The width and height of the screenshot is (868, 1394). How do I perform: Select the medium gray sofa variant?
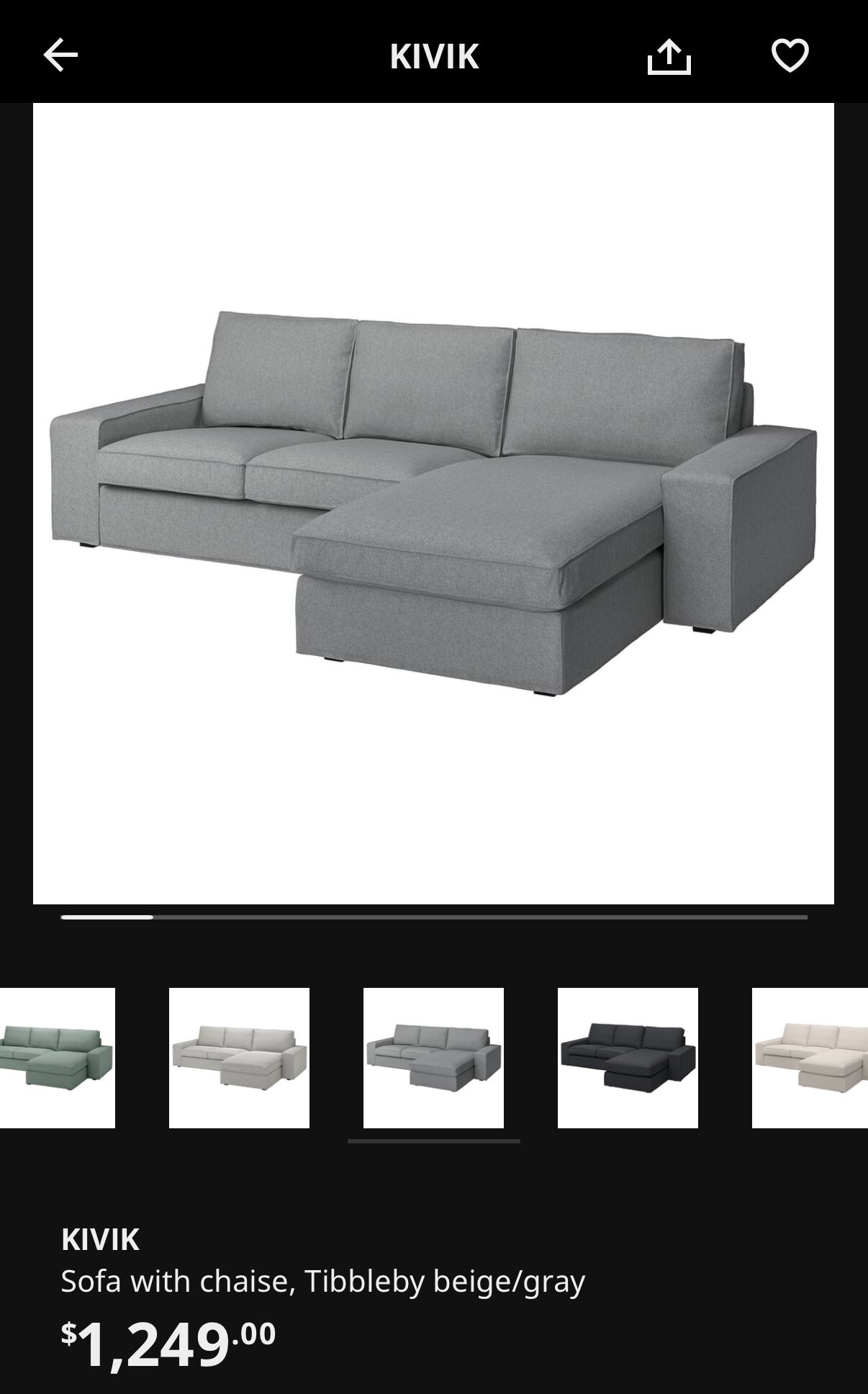[433, 1057]
